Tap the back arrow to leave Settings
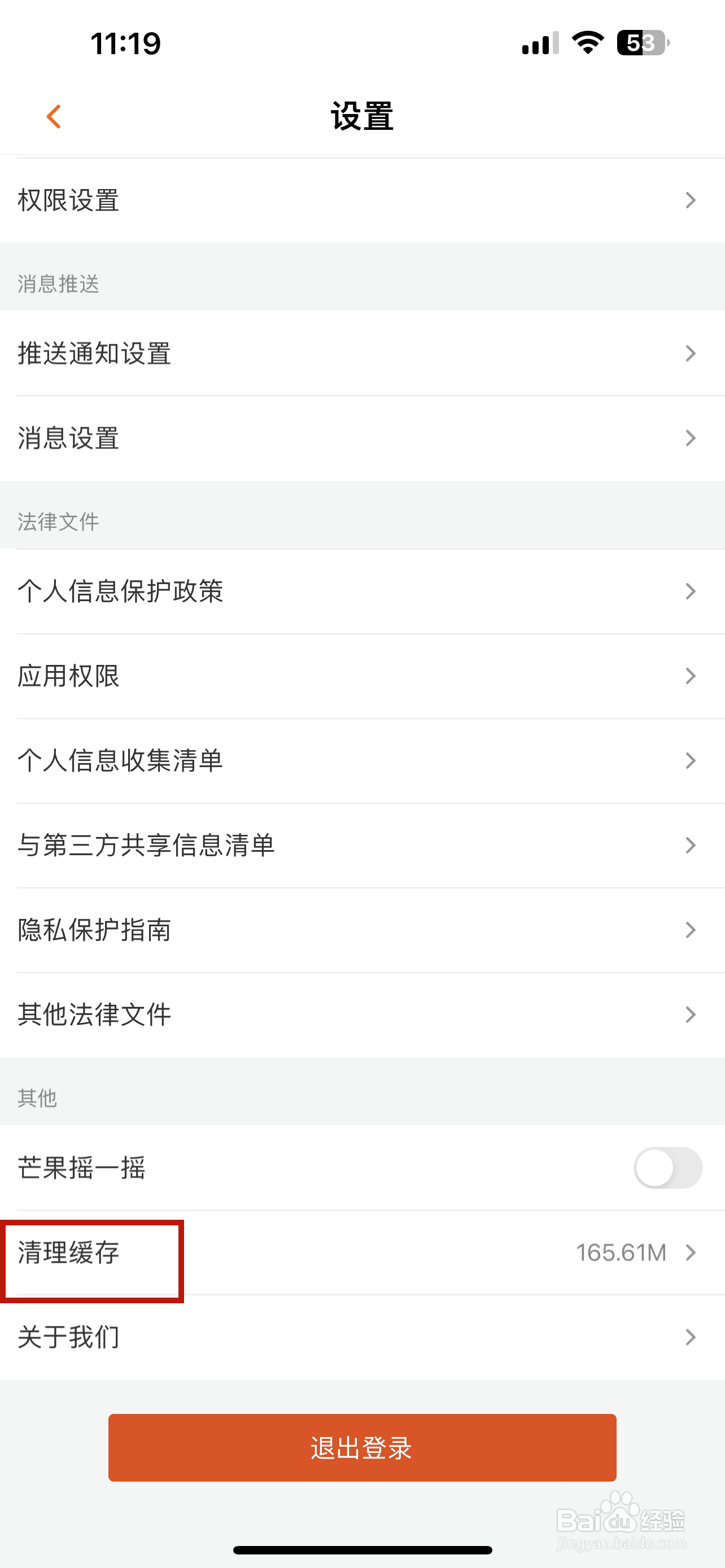Screen dimensions: 725x1568 [x=53, y=116]
